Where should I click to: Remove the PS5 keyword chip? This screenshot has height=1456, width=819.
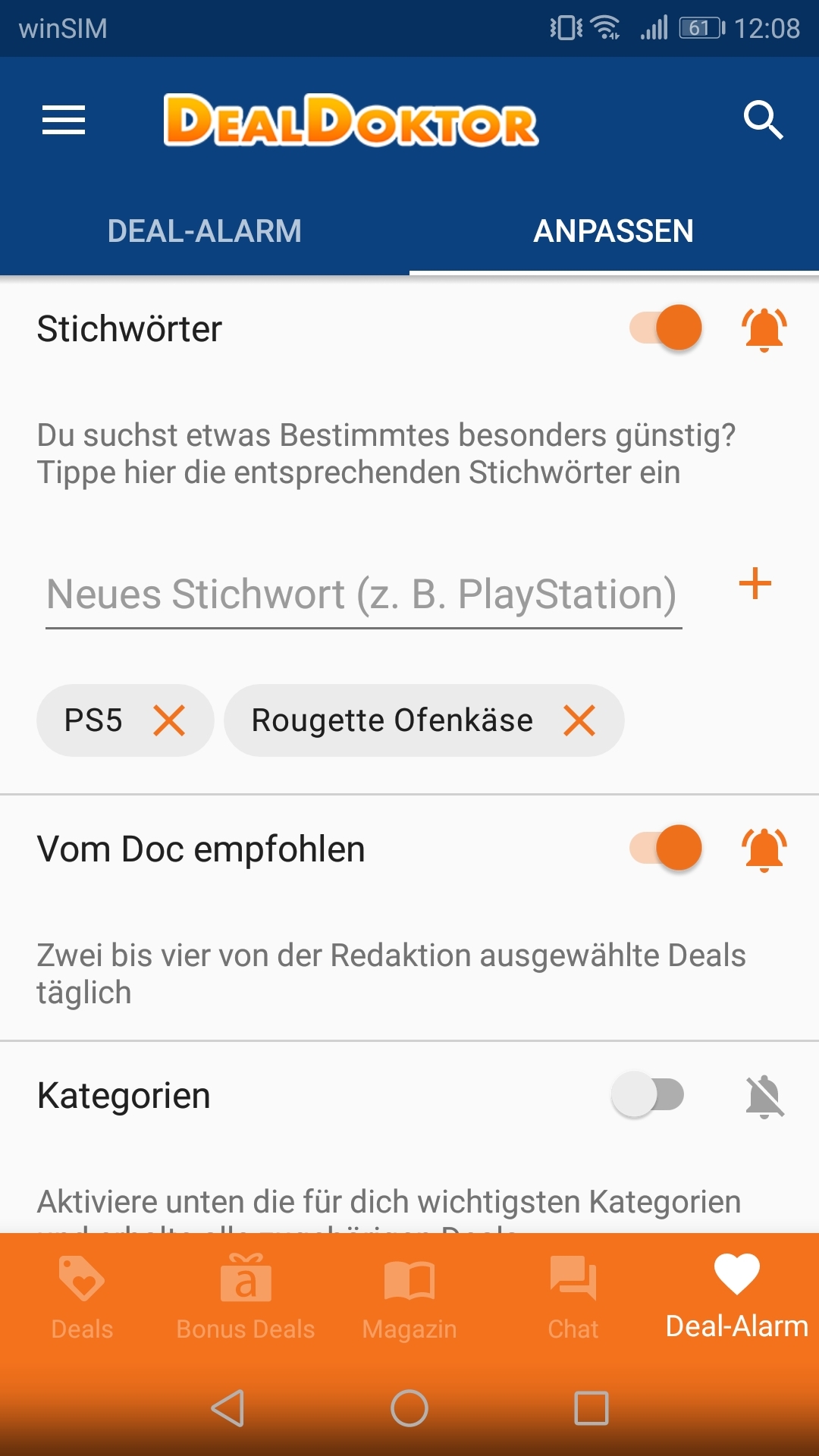pos(169,720)
